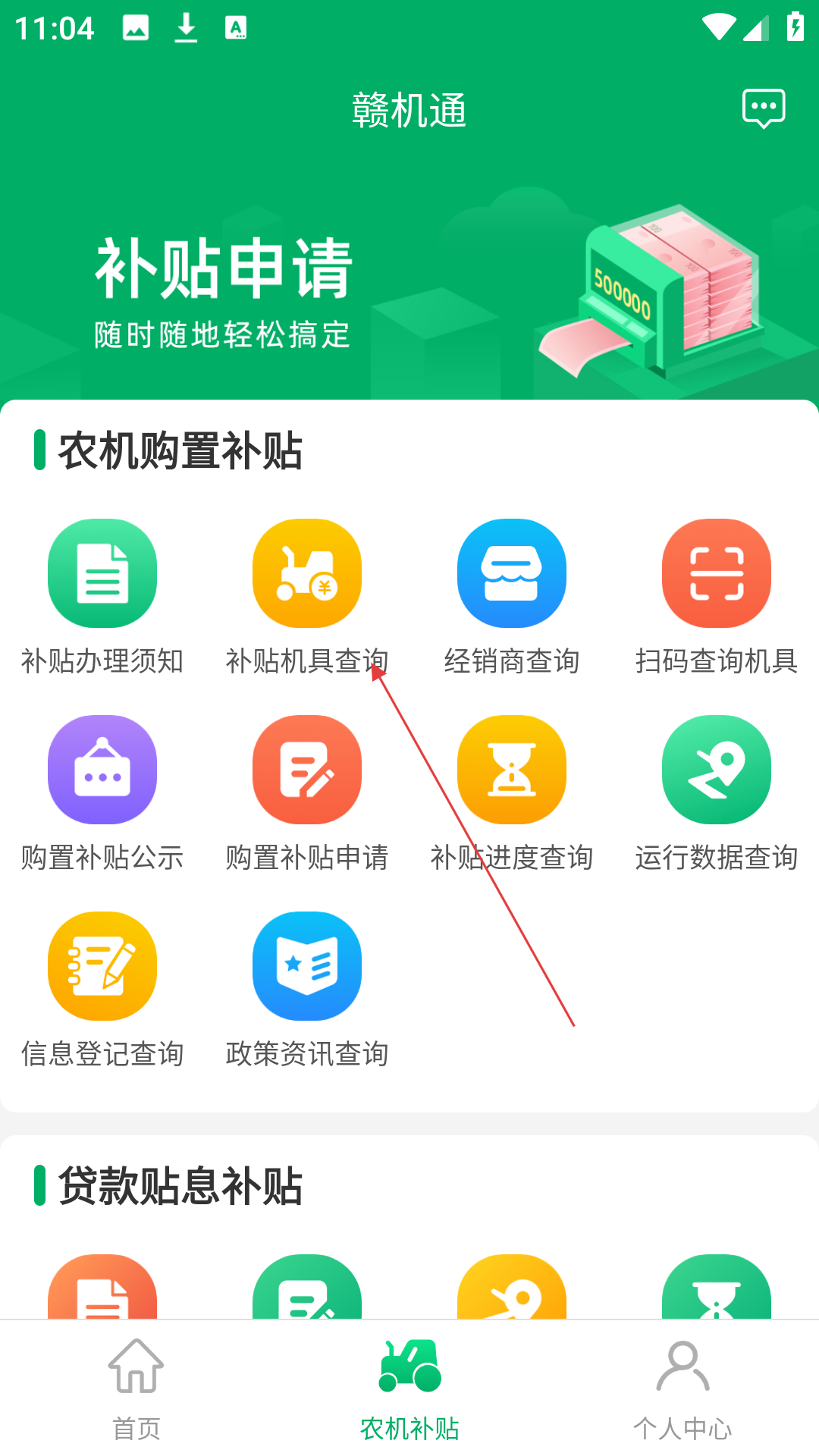Image resolution: width=819 pixels, height=1456 pixels.
Task: Open 运行数据查询
Action: pyautogui.click(x=717, y=794)
